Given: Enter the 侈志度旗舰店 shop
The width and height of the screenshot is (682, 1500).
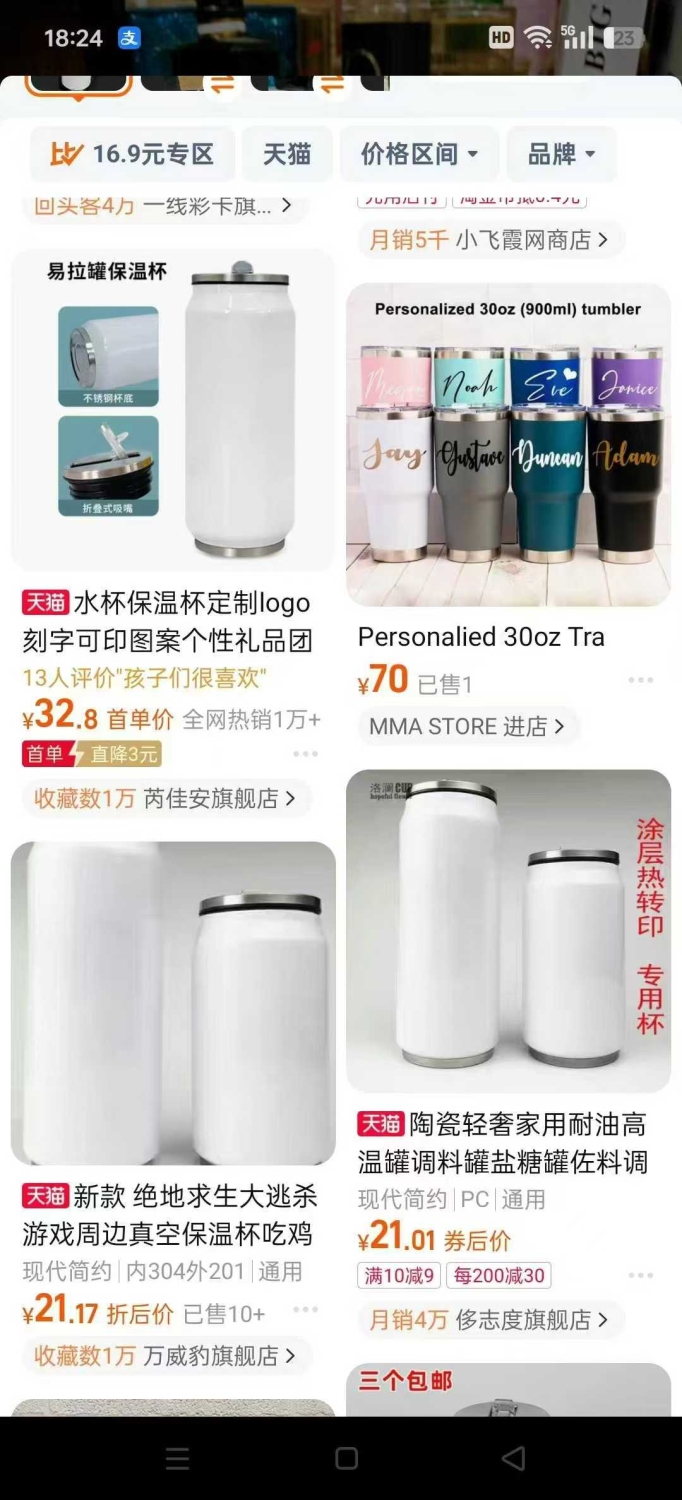Looking at the screenshot, I should pos(490,1320).
